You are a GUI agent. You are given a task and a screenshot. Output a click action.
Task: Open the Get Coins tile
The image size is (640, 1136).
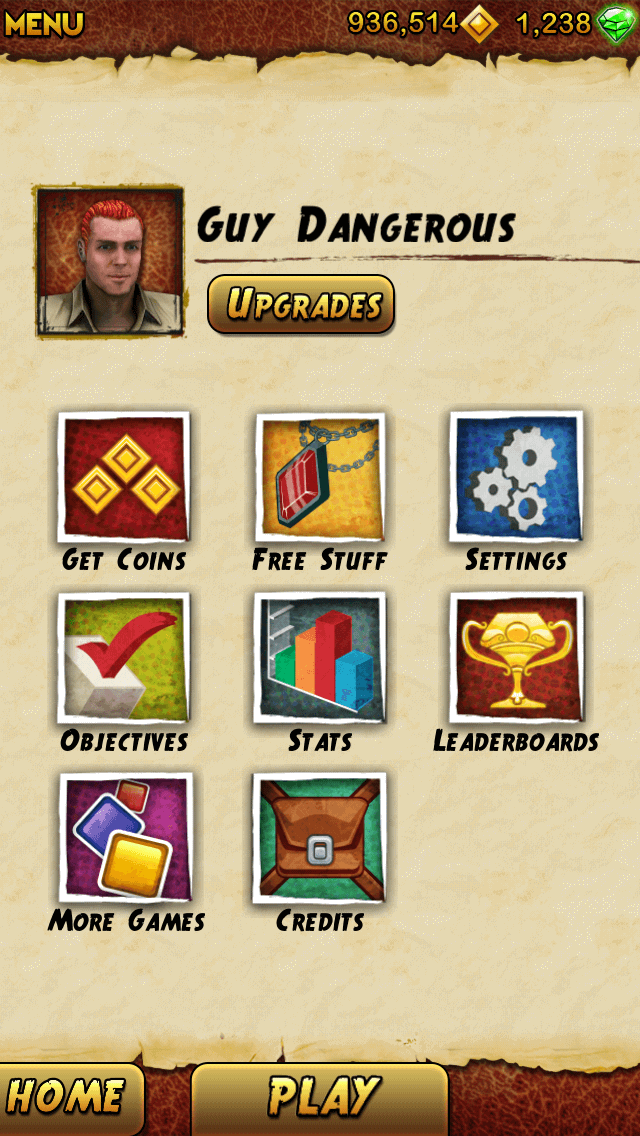pyautogui.click(x=124, y=478)
